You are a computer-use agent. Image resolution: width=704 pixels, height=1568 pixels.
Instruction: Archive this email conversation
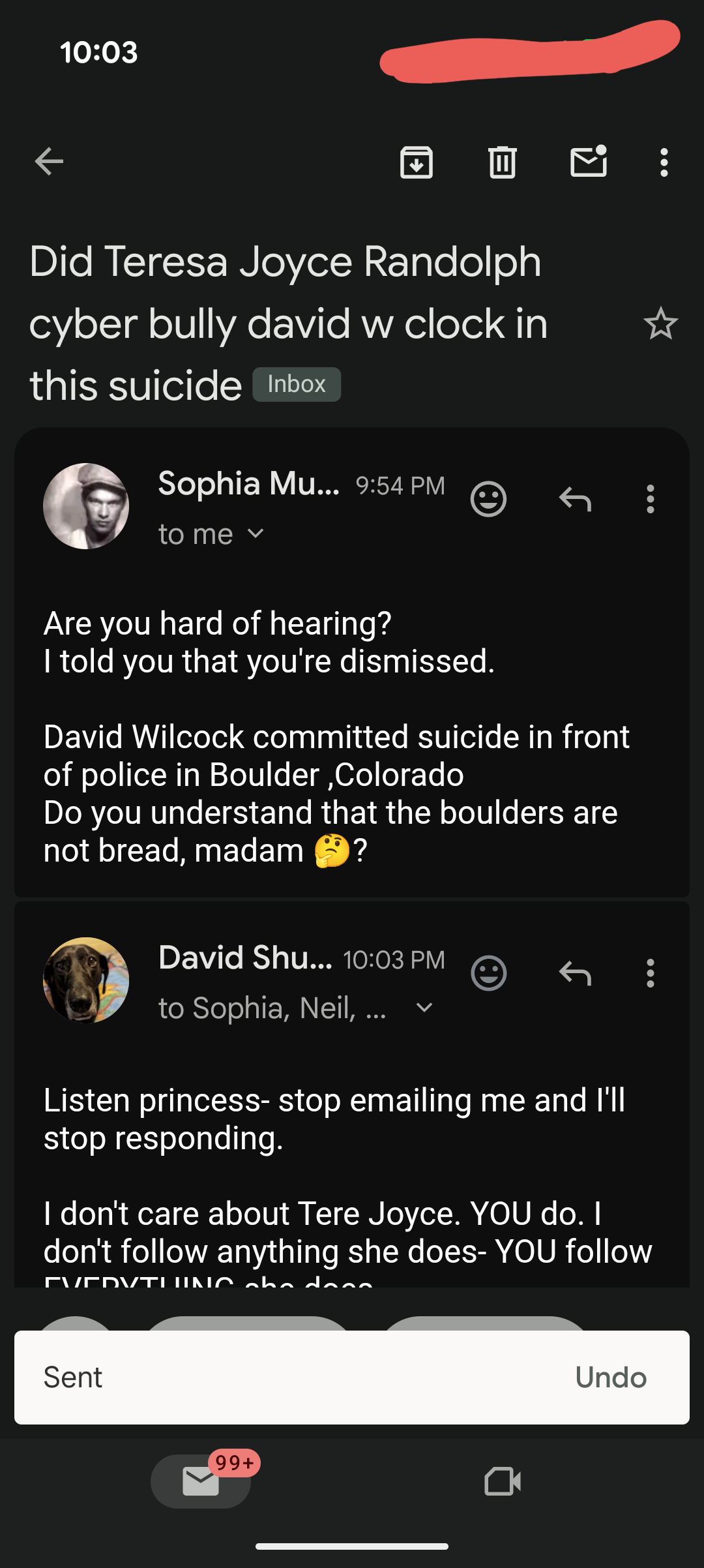[x=417, y=162]
